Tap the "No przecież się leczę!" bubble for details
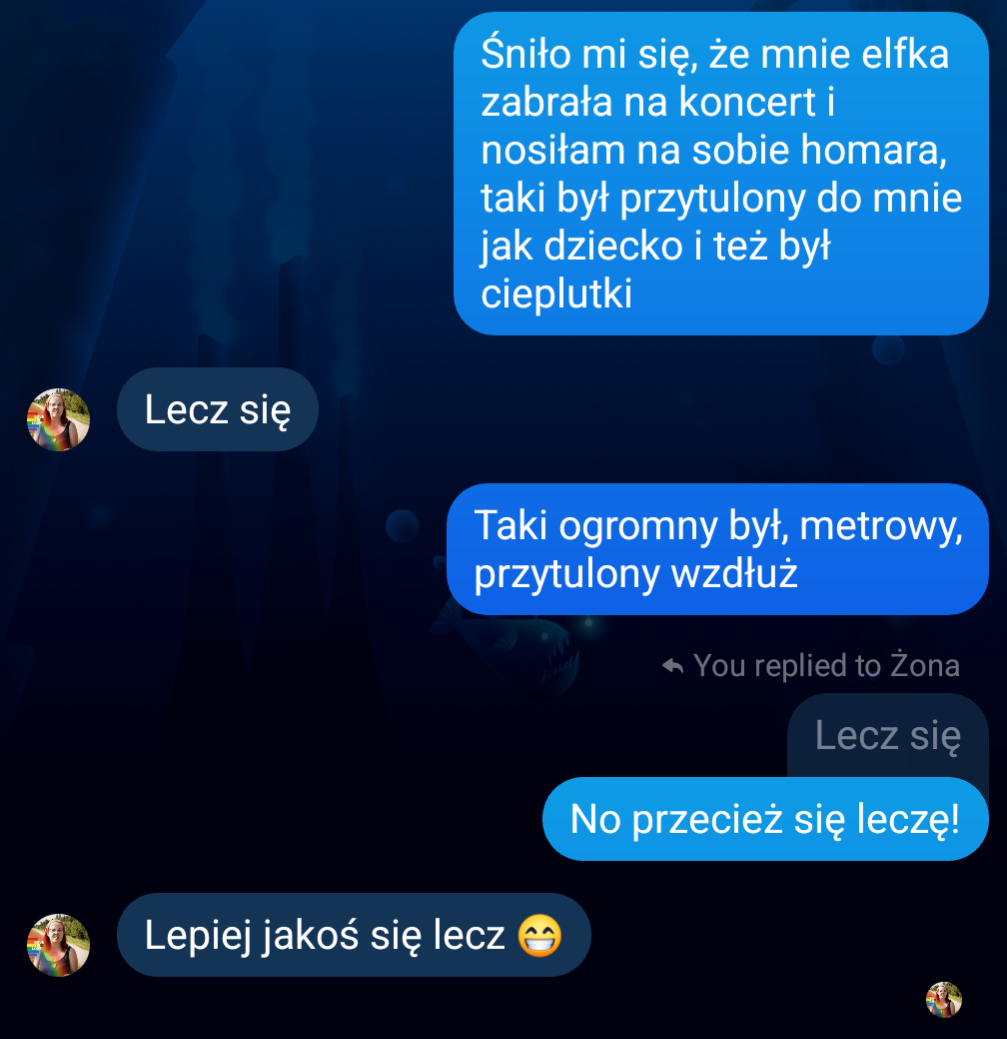The height and width of the screenshot is (1039, 1007). point(764,819)
